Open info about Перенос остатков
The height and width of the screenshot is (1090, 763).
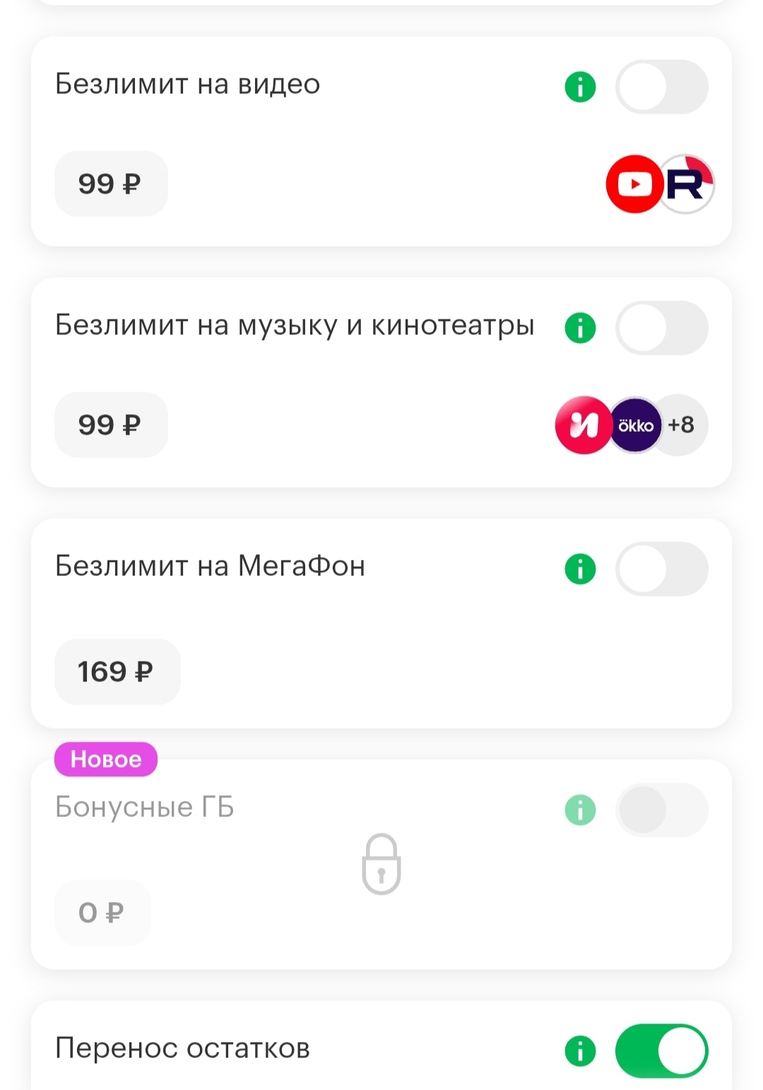click(580, 1051)
